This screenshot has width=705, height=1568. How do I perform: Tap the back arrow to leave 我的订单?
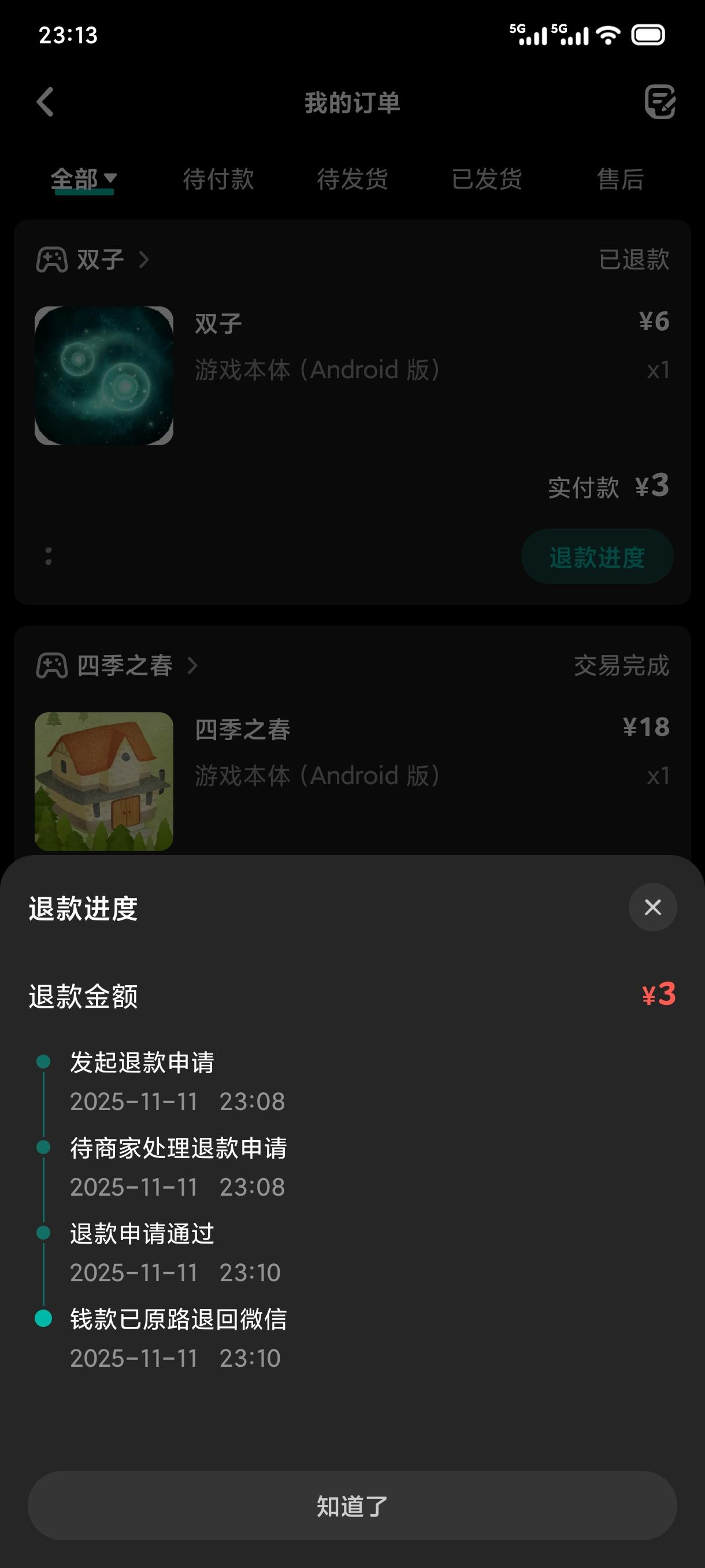point(45,102)
